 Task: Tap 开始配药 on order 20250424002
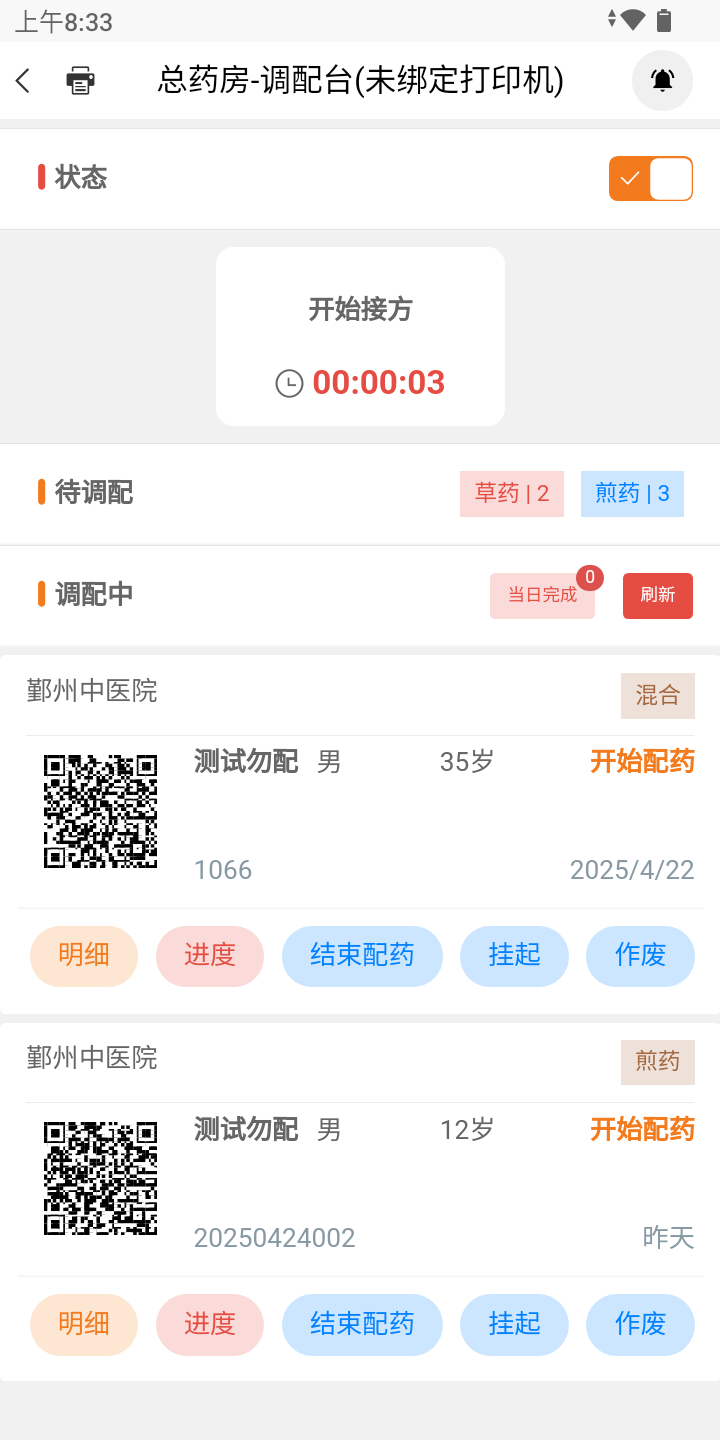642,1130
